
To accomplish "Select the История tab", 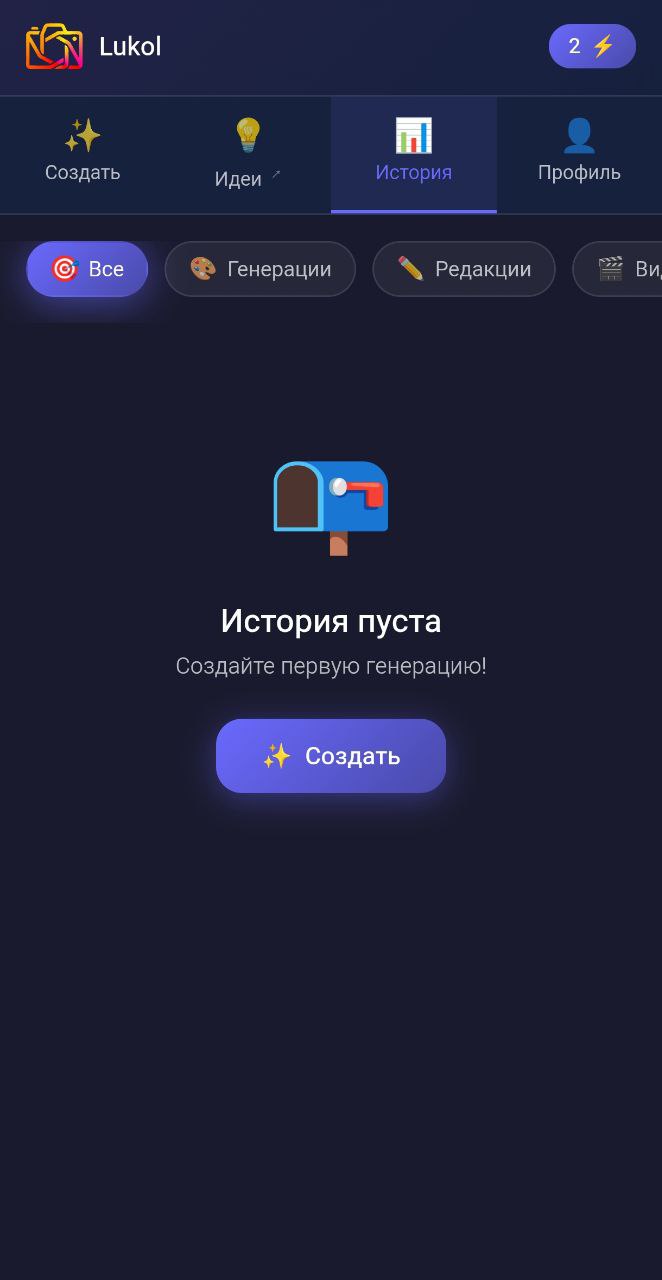I will (413, 154).
